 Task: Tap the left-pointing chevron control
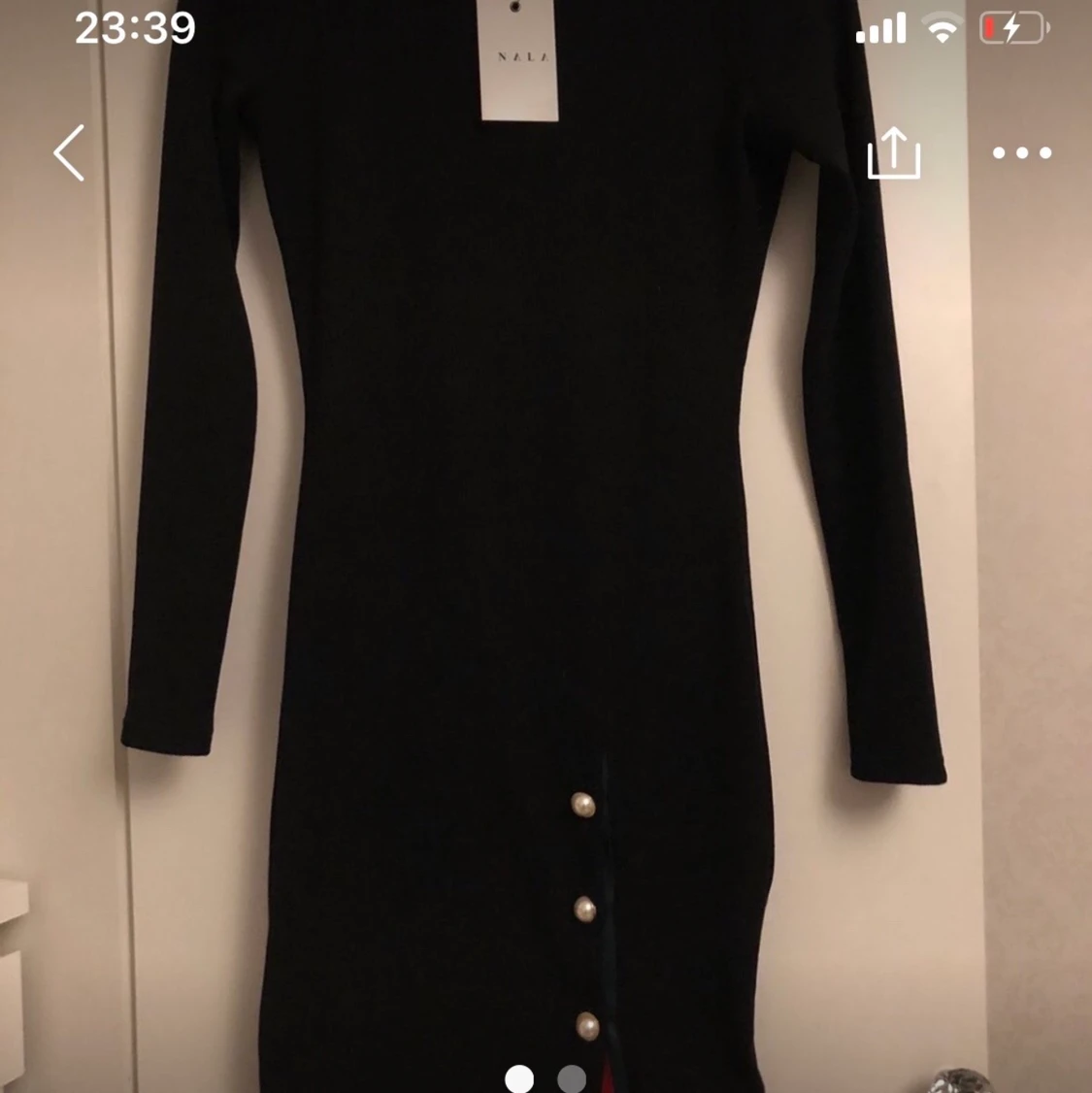68,153
